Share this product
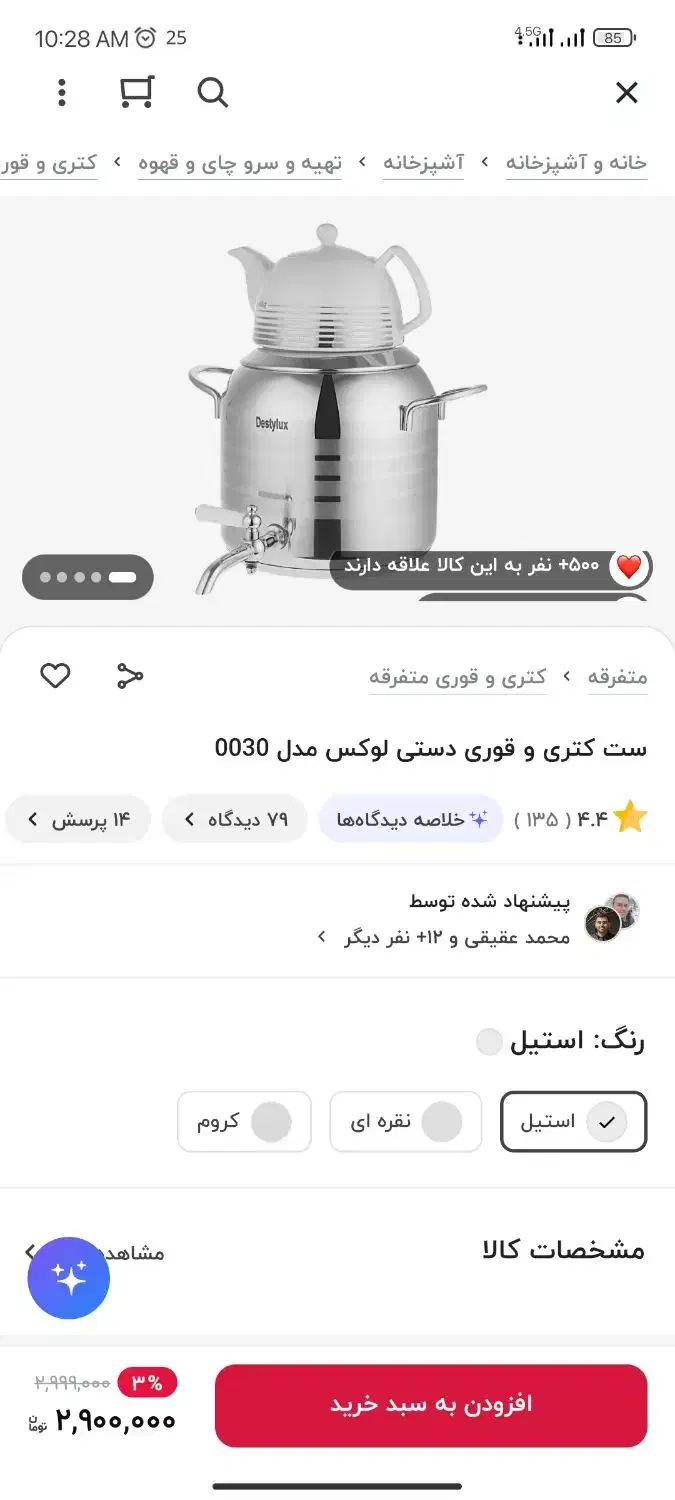 pyautogui.click(x=130, y=676)
